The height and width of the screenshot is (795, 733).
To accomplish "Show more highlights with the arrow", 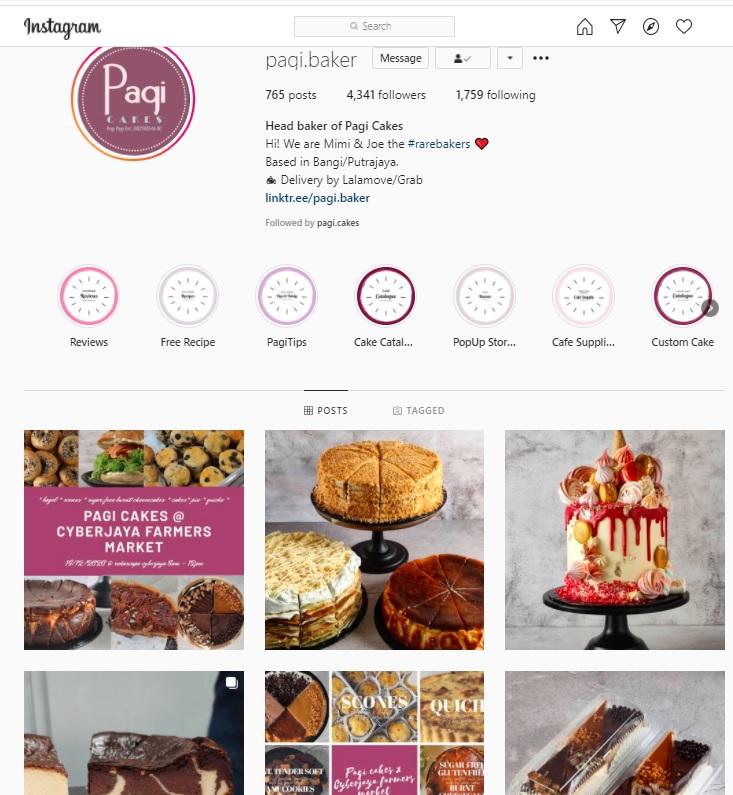I will (x=710, y=308).
